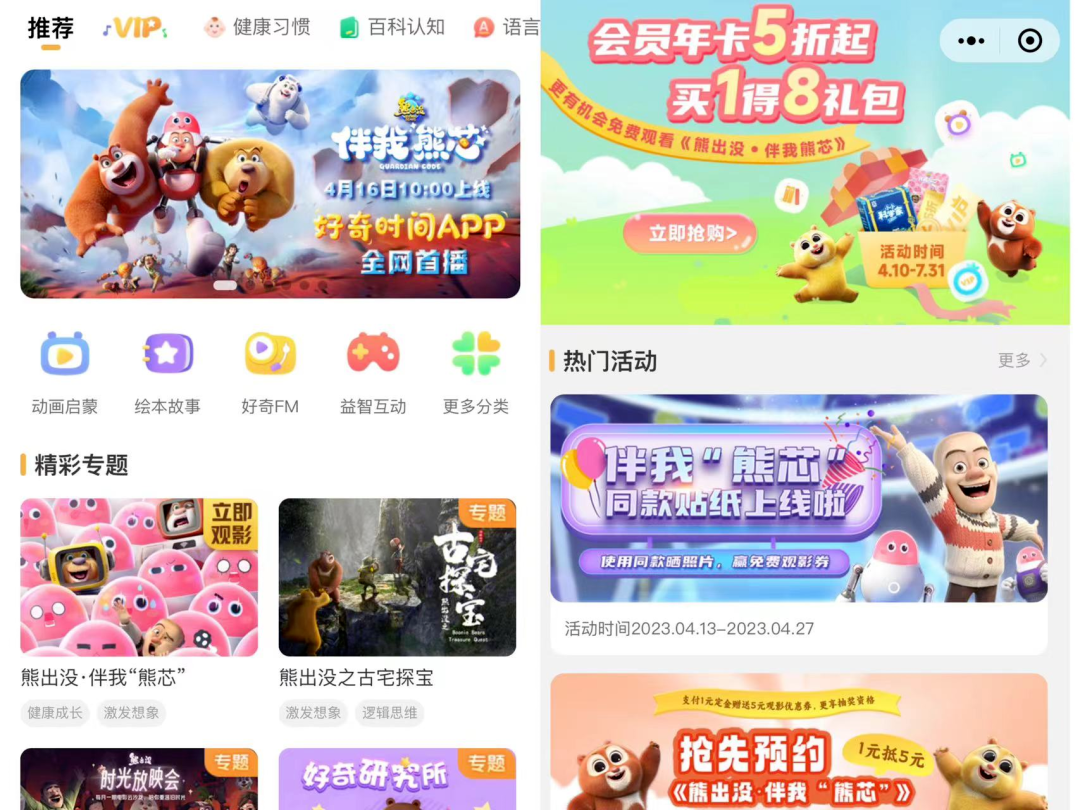Open the 伴我熊芯 carousel banner
Viewport: 1080px width, 810px height.
[270, 184]
